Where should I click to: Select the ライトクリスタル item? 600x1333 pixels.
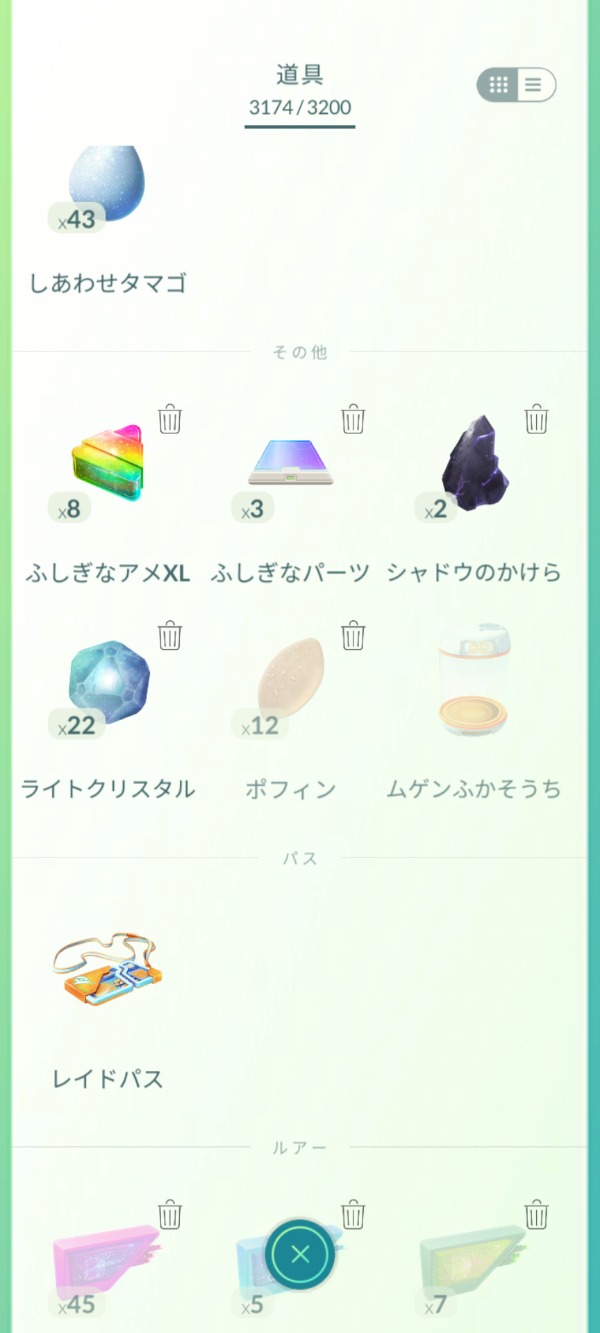tap(107, 688)
